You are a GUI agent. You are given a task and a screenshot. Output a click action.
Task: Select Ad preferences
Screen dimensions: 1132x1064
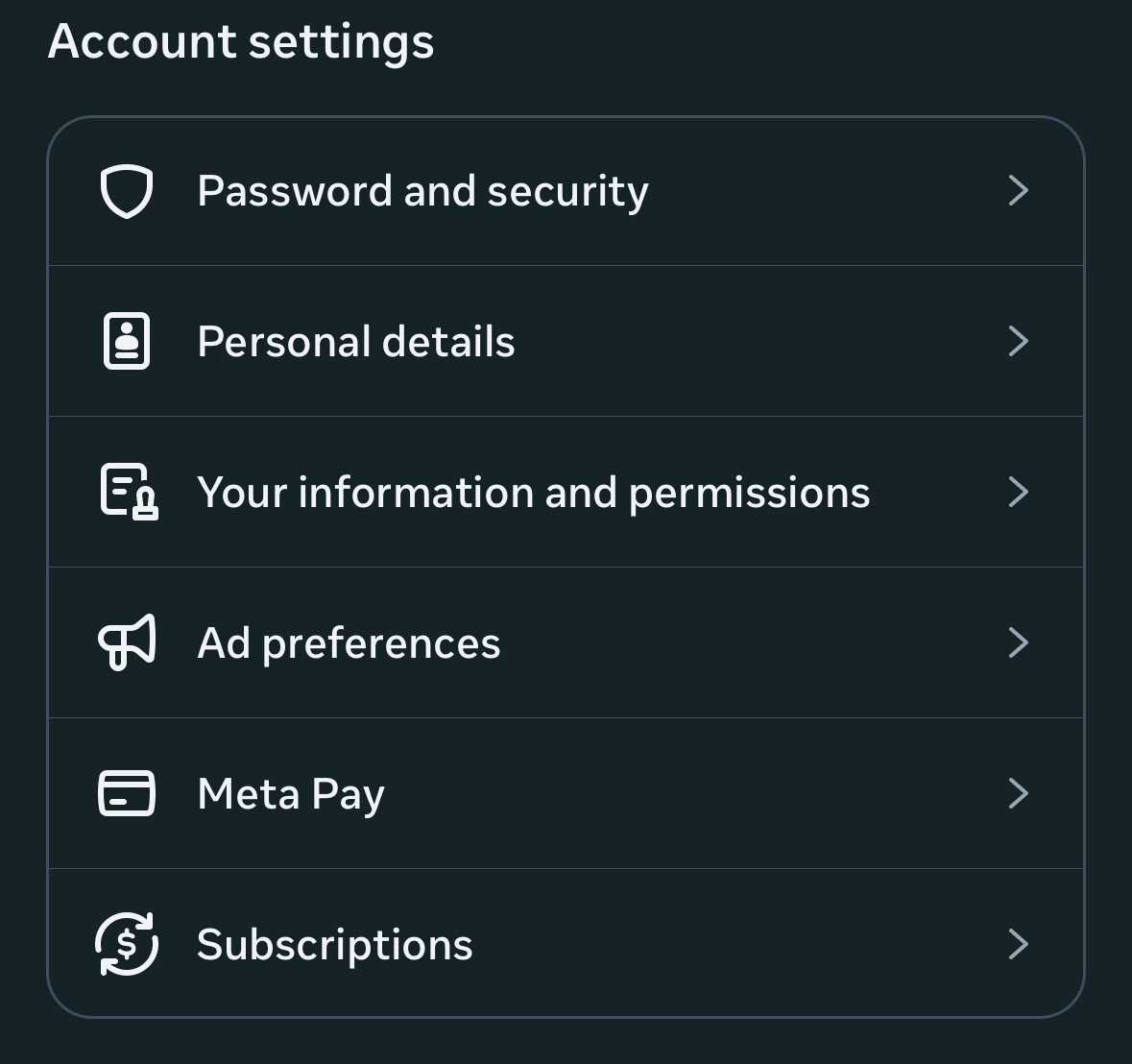(x=349, y=643)
